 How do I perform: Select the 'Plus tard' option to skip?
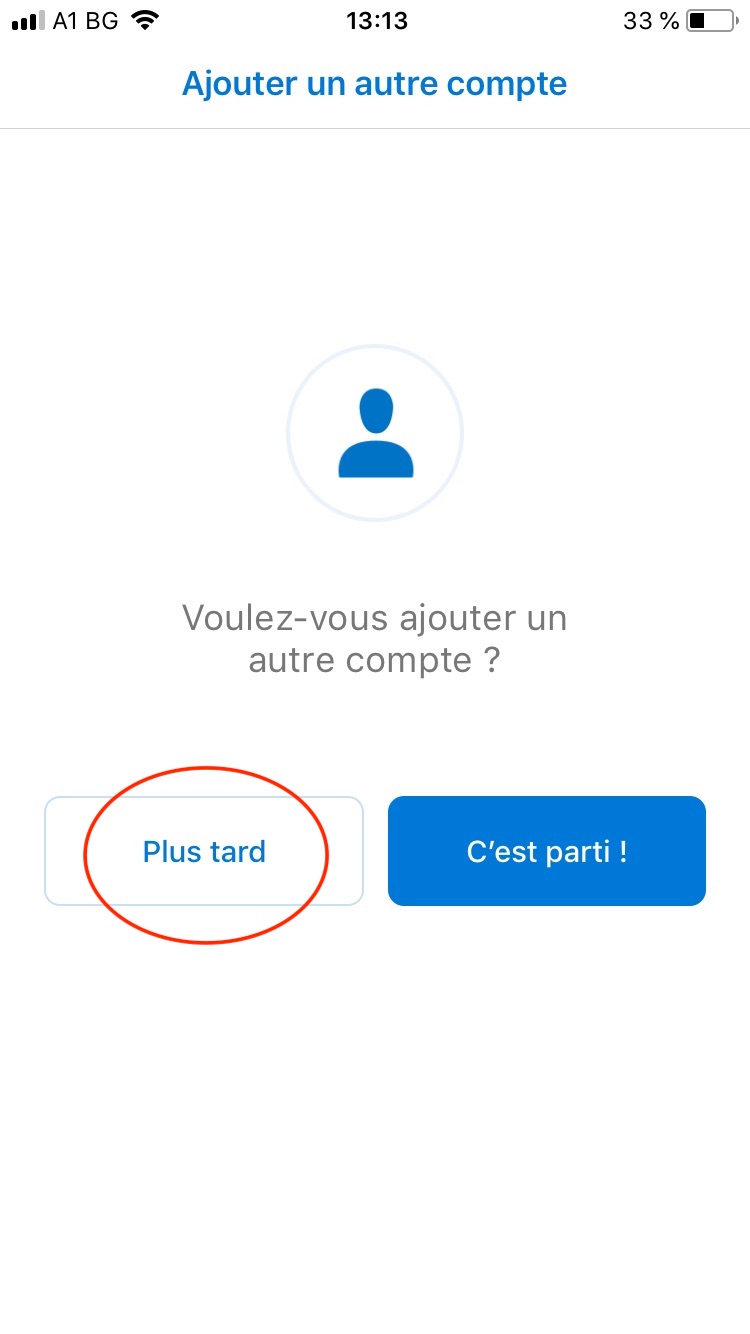pos(204,851)
